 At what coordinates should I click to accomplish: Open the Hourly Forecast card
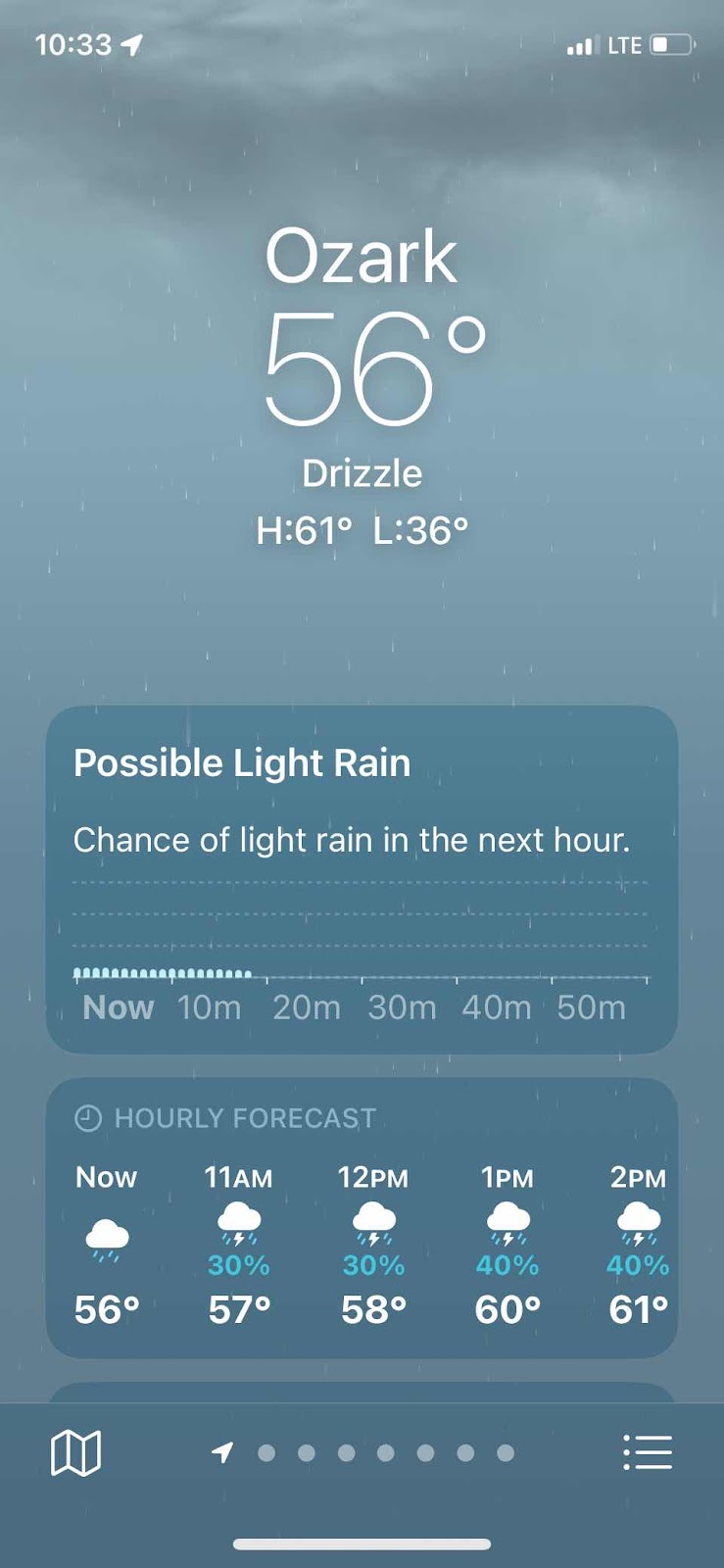362,1217
